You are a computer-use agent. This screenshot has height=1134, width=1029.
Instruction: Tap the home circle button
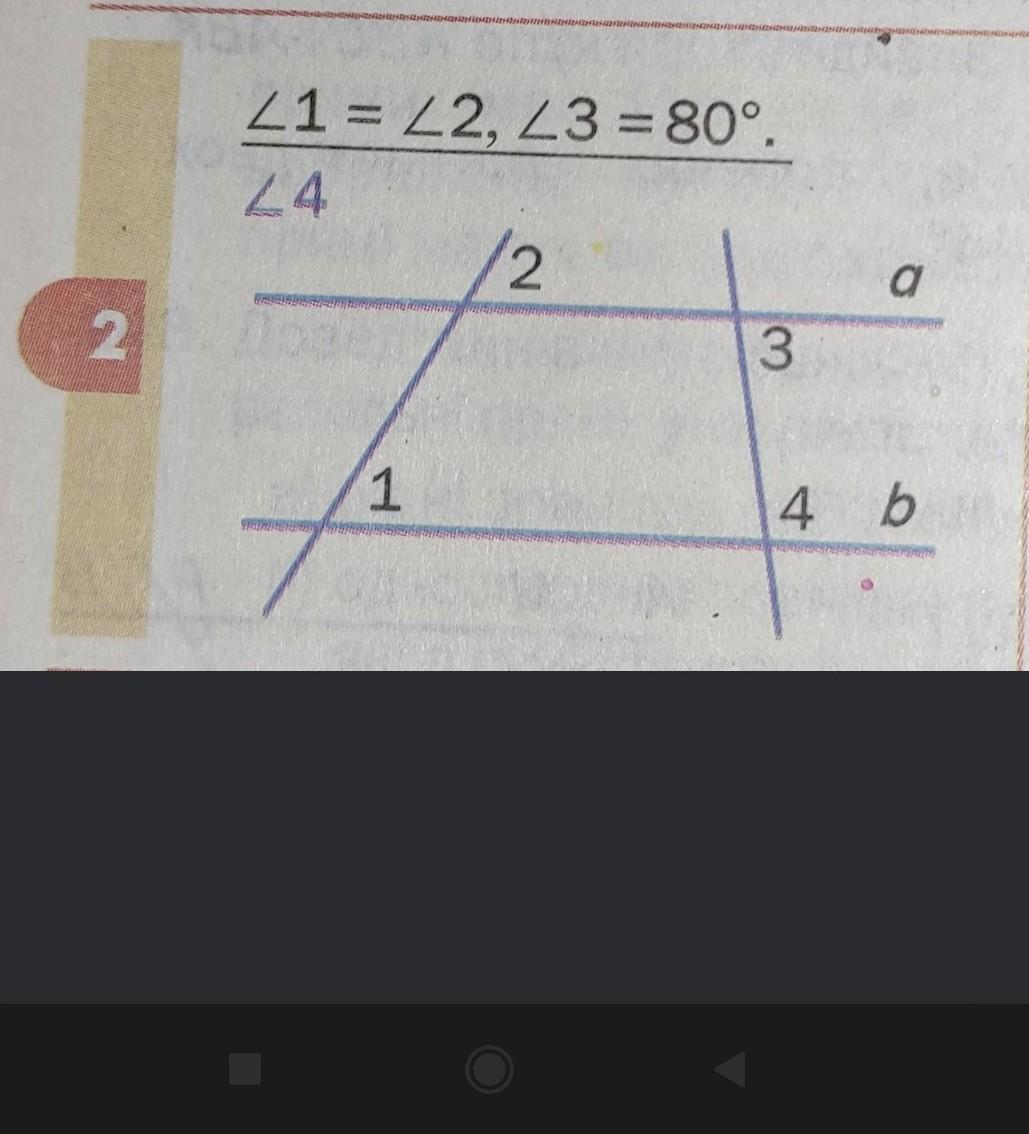tap(489, 1069)
